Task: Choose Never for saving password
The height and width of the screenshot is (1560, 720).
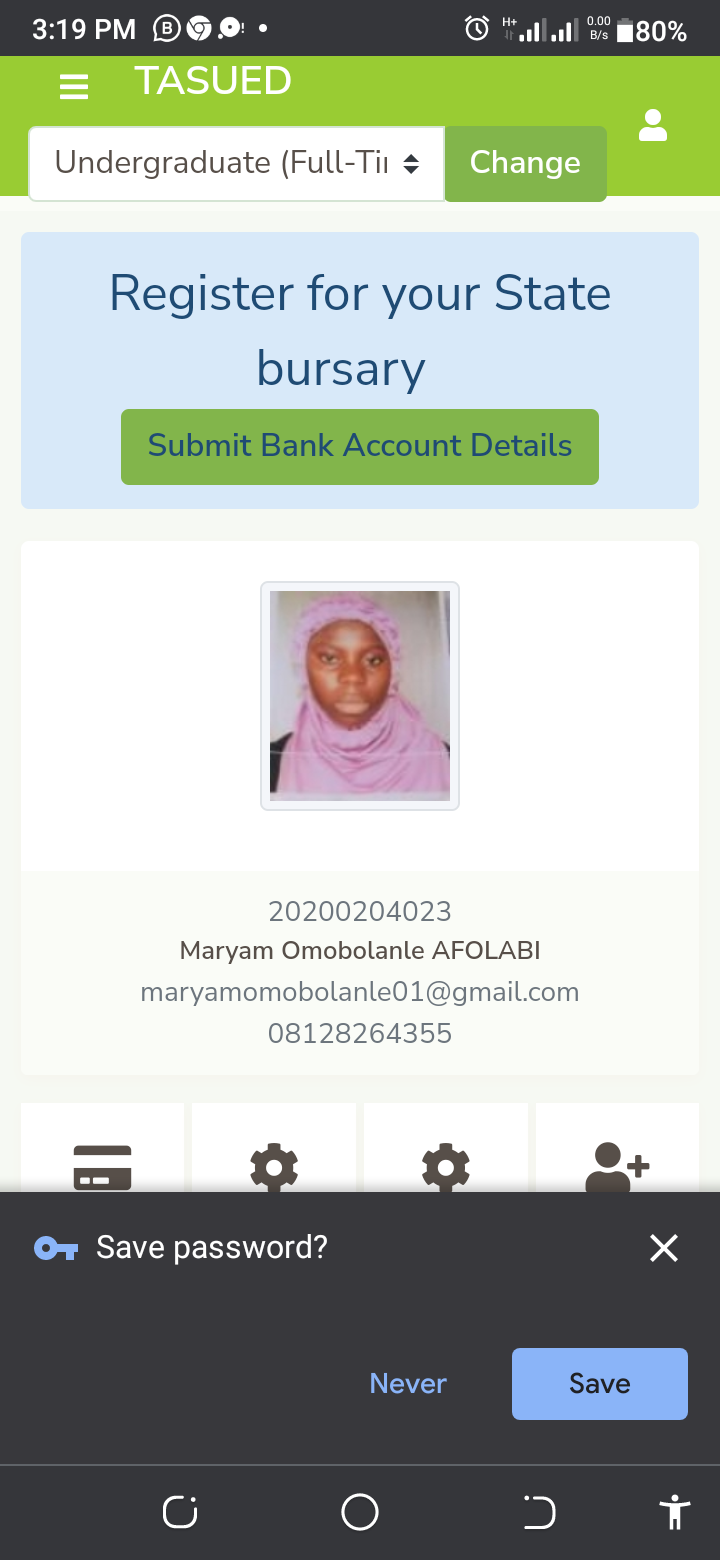Action: coord(408,1383)
